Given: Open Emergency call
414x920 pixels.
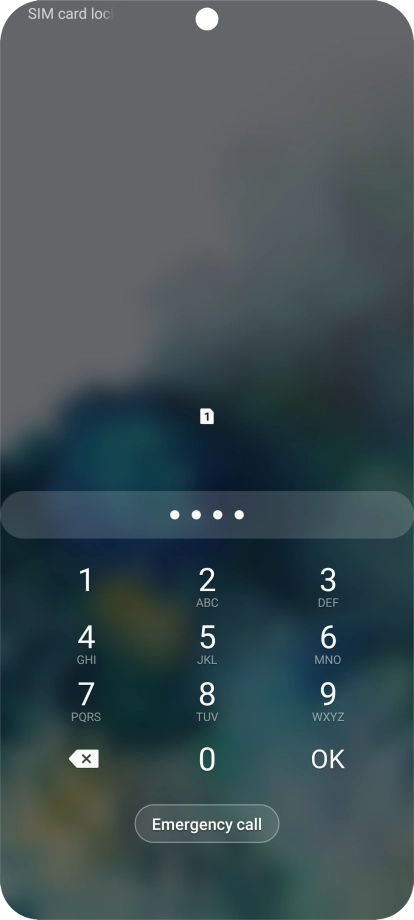Looking at the screenshot, I should pos(207,824).
